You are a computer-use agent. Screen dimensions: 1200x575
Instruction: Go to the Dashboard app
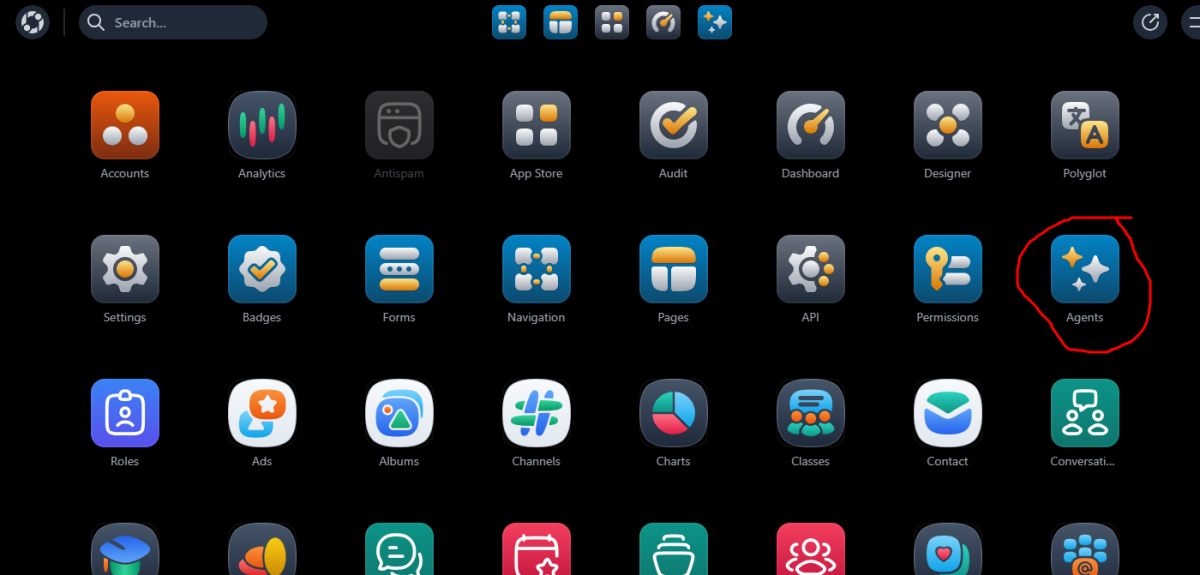point(810,126)
